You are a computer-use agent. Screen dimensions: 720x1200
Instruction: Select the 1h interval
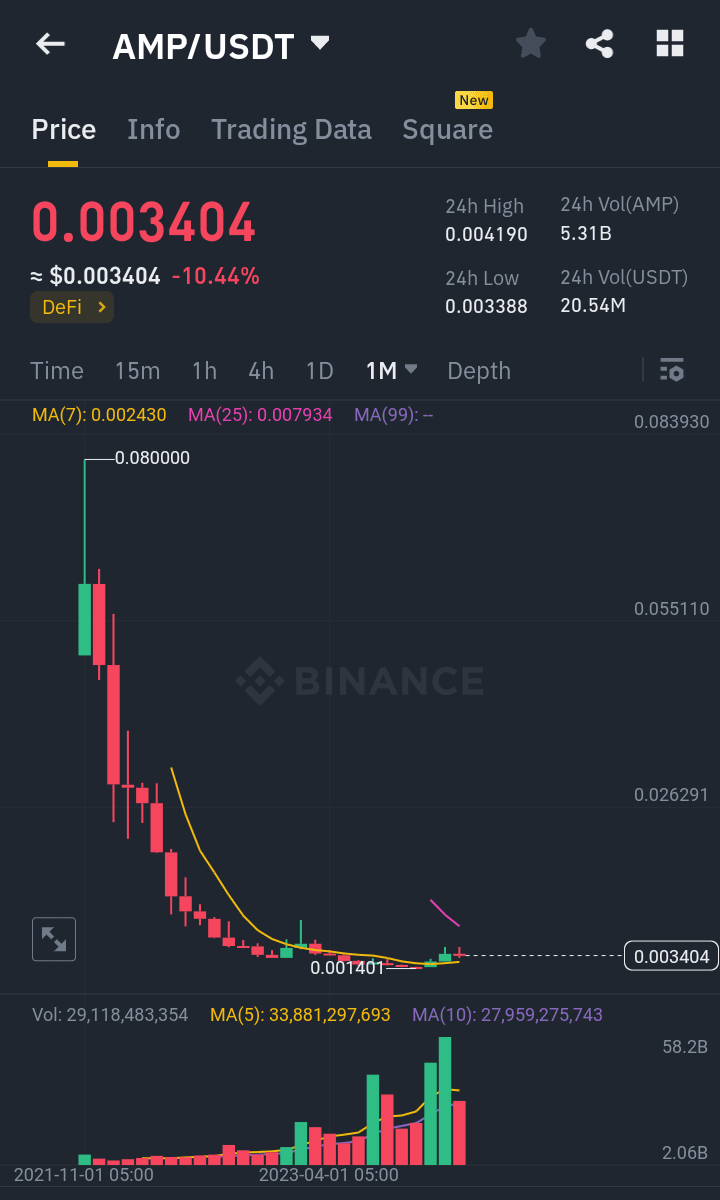(x=204, y=370)
